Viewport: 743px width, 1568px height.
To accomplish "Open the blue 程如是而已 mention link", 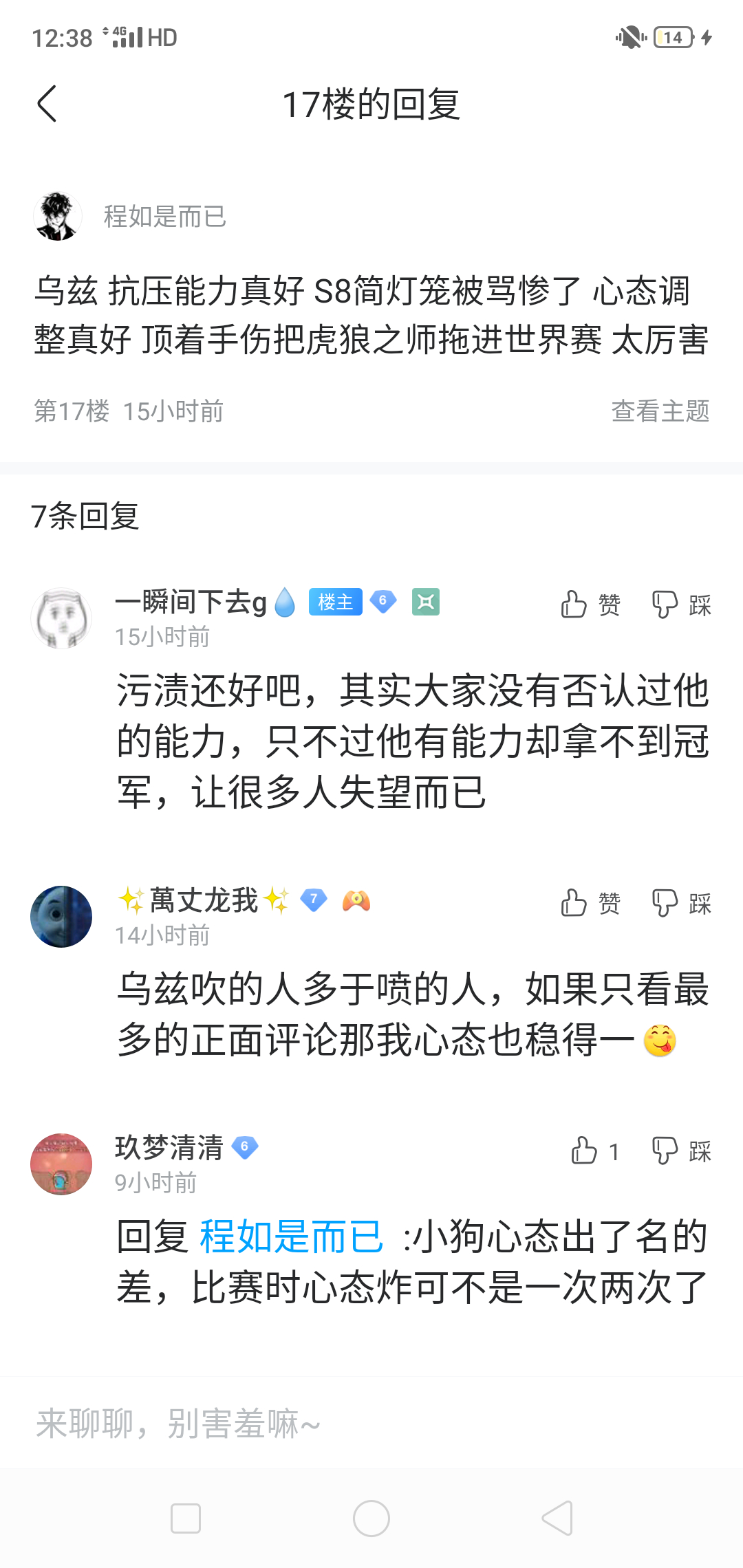I will tap(290, 1237).
